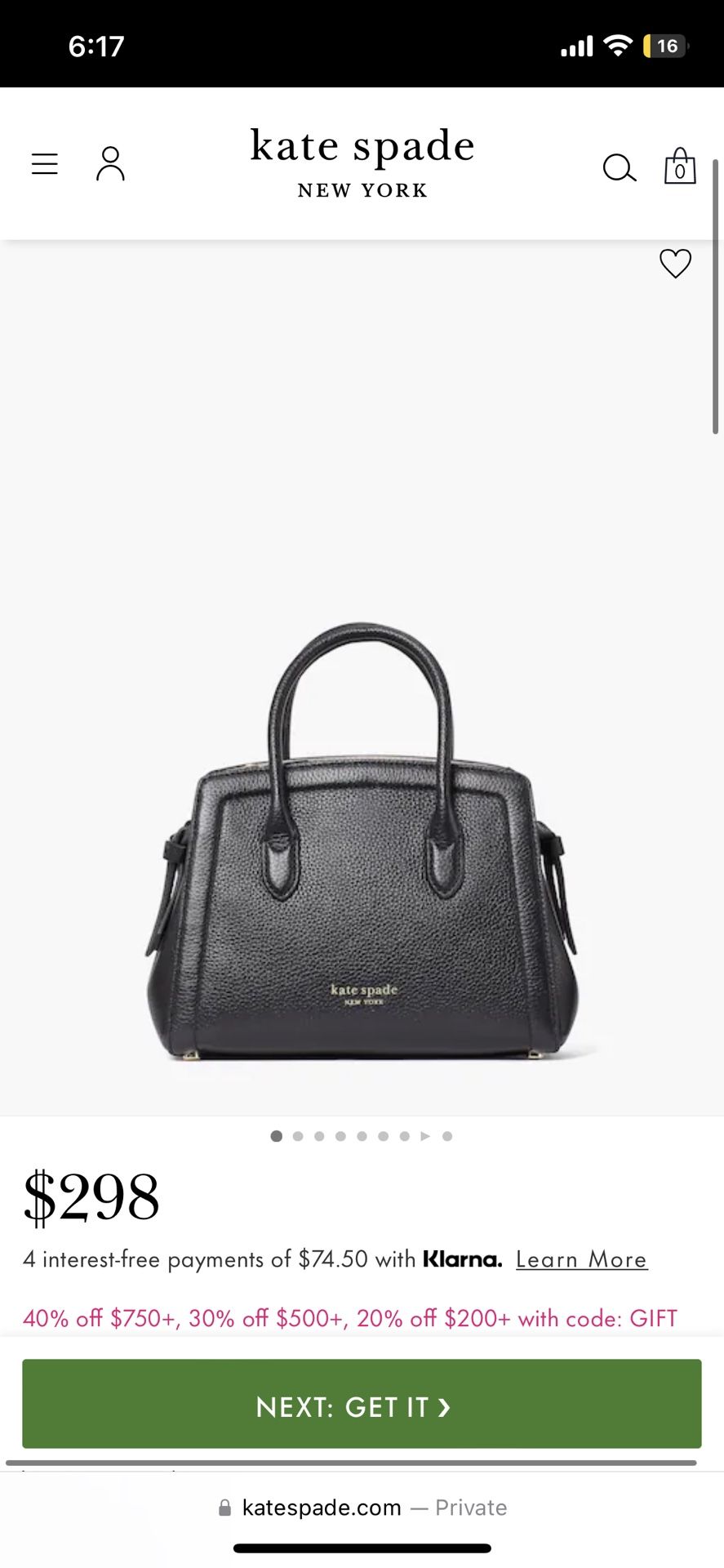Tap the katespade.com address bar
724x1568 pixels.
pos(362,1508)
